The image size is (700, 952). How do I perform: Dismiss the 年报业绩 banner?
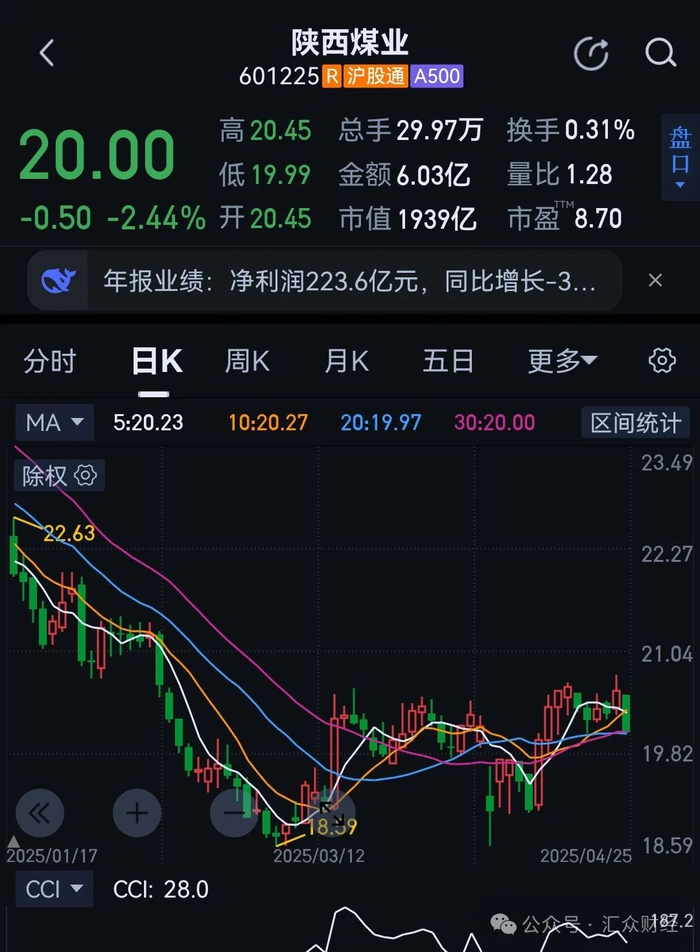[655, 281]
